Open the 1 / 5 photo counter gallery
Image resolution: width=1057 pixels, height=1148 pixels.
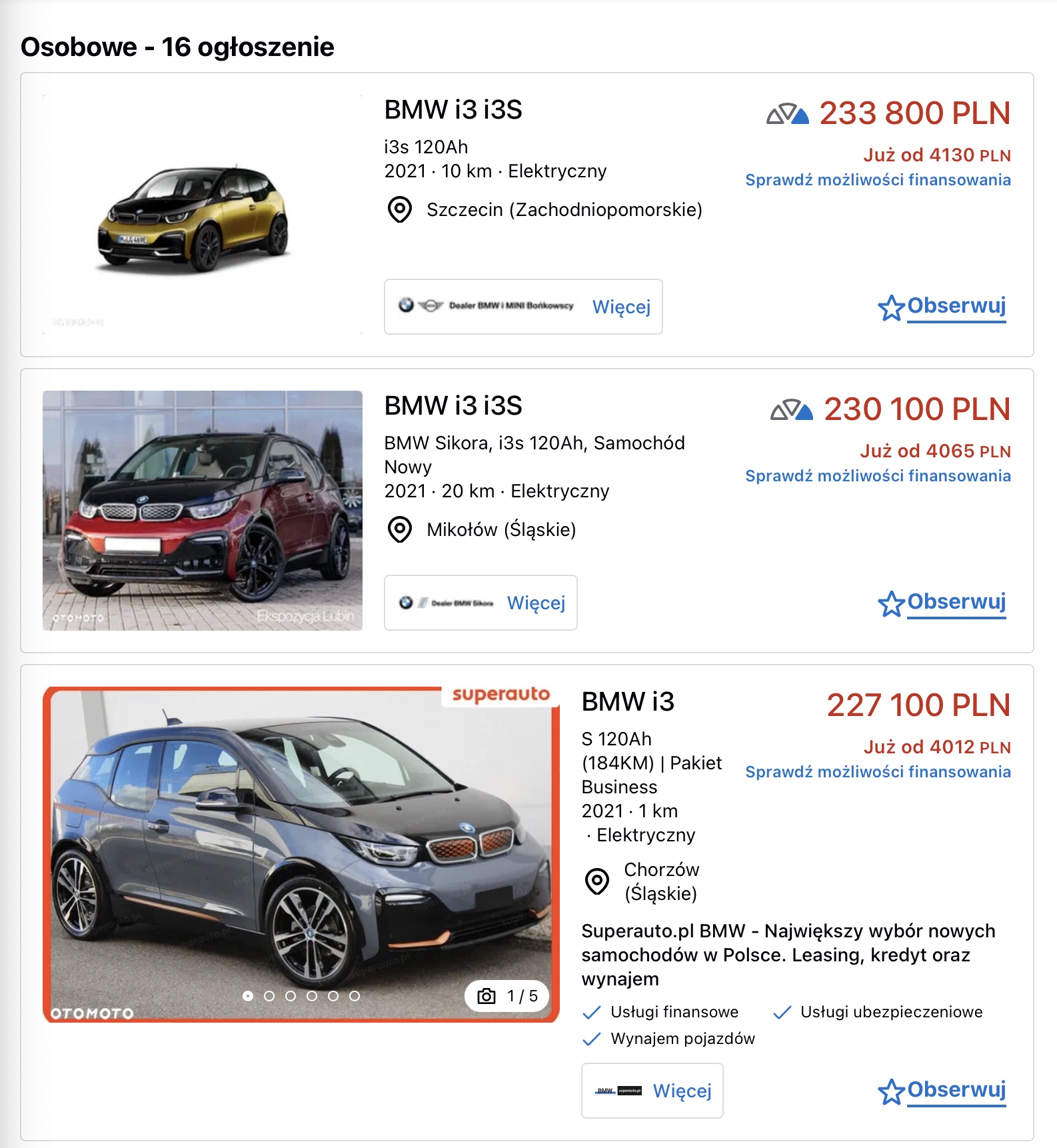(x=507, y=996)
